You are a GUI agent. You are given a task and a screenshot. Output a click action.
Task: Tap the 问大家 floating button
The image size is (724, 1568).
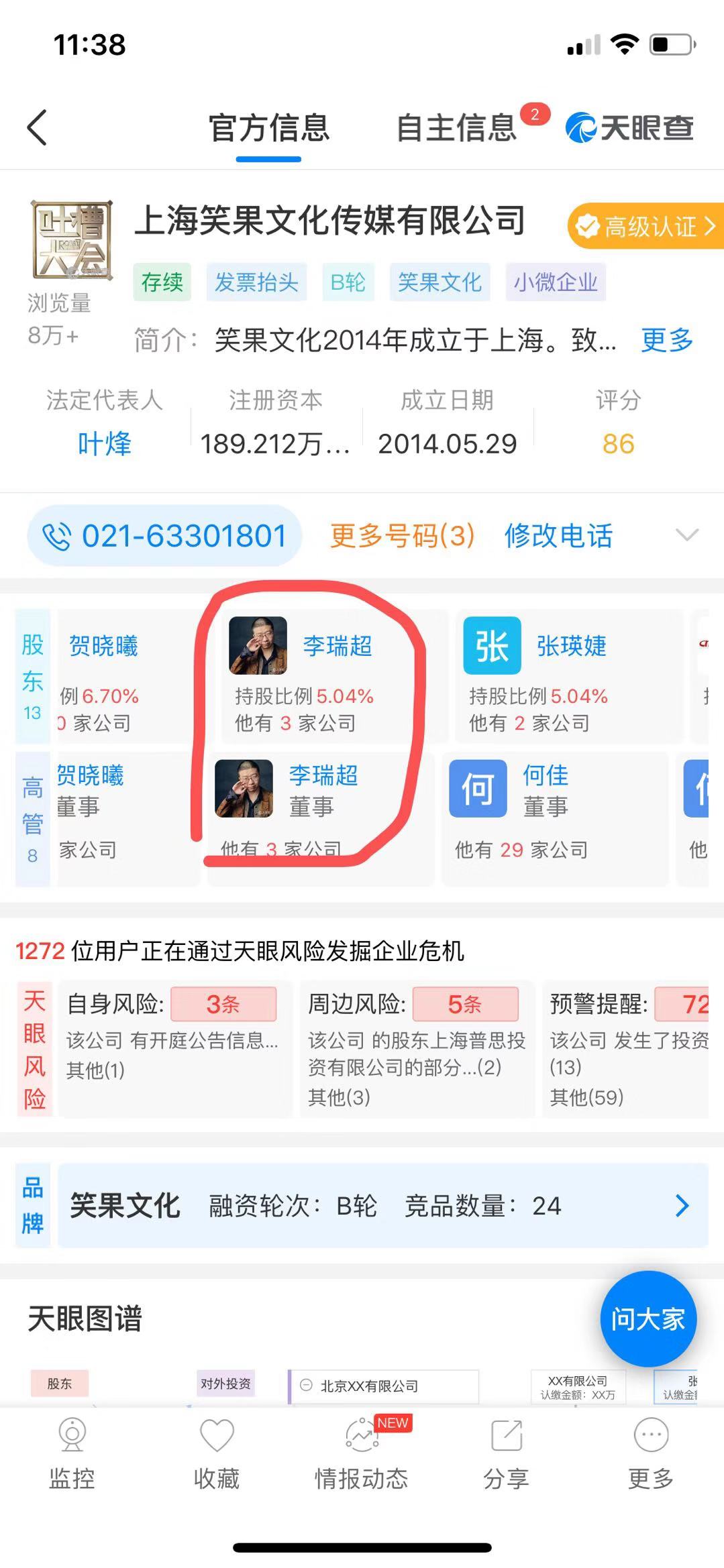coord(648,1319)
